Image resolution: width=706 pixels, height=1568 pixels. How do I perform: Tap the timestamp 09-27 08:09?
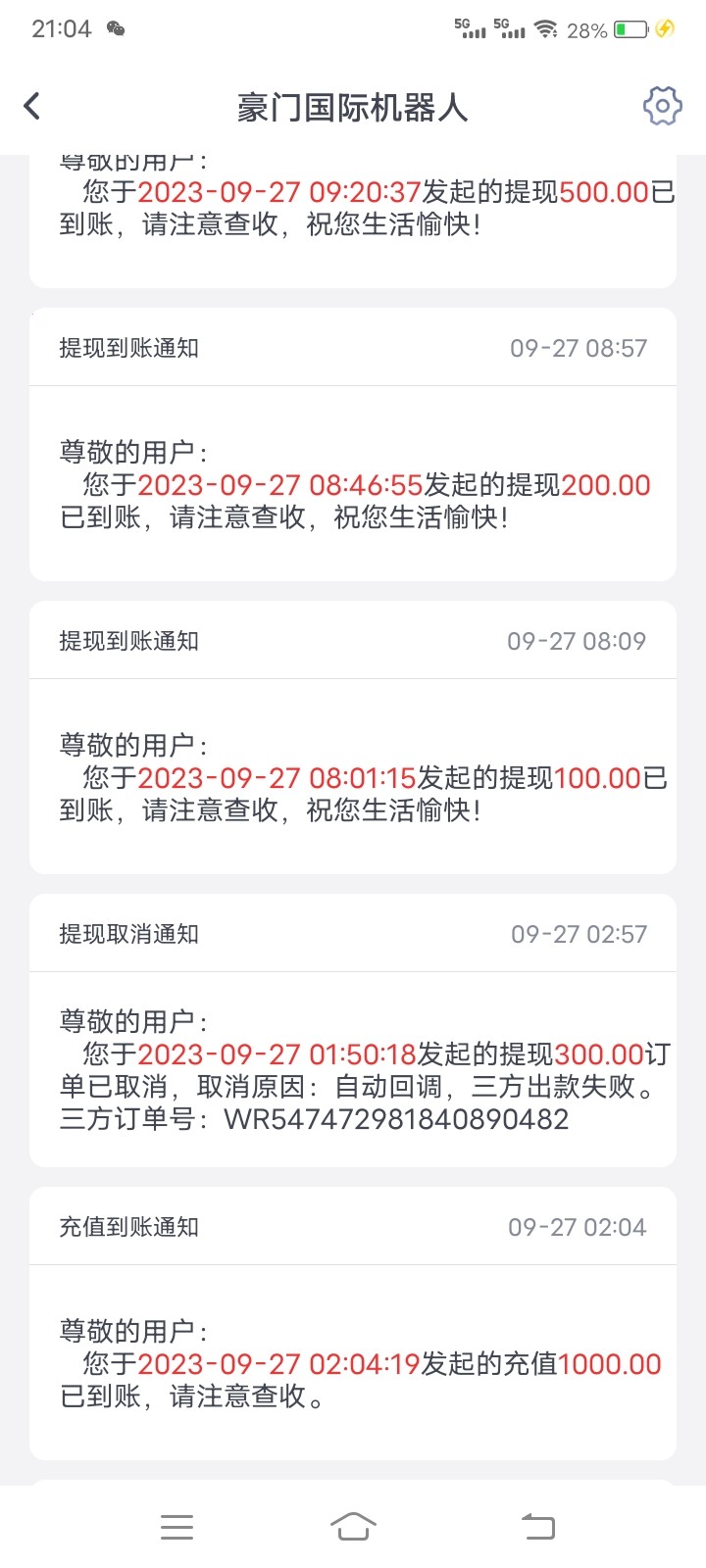point(578,640)
